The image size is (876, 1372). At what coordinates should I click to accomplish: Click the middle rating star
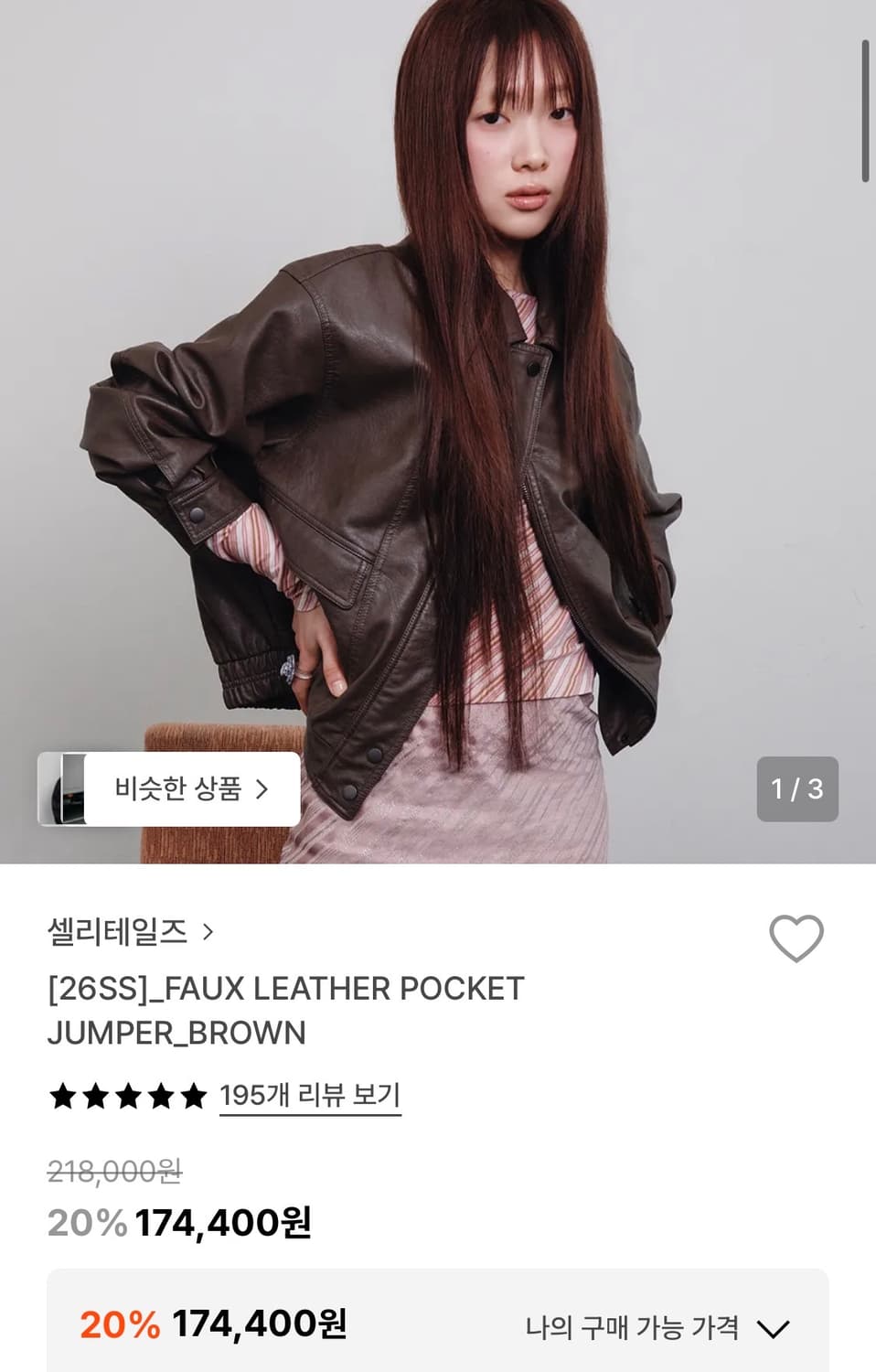[128, 1096]
